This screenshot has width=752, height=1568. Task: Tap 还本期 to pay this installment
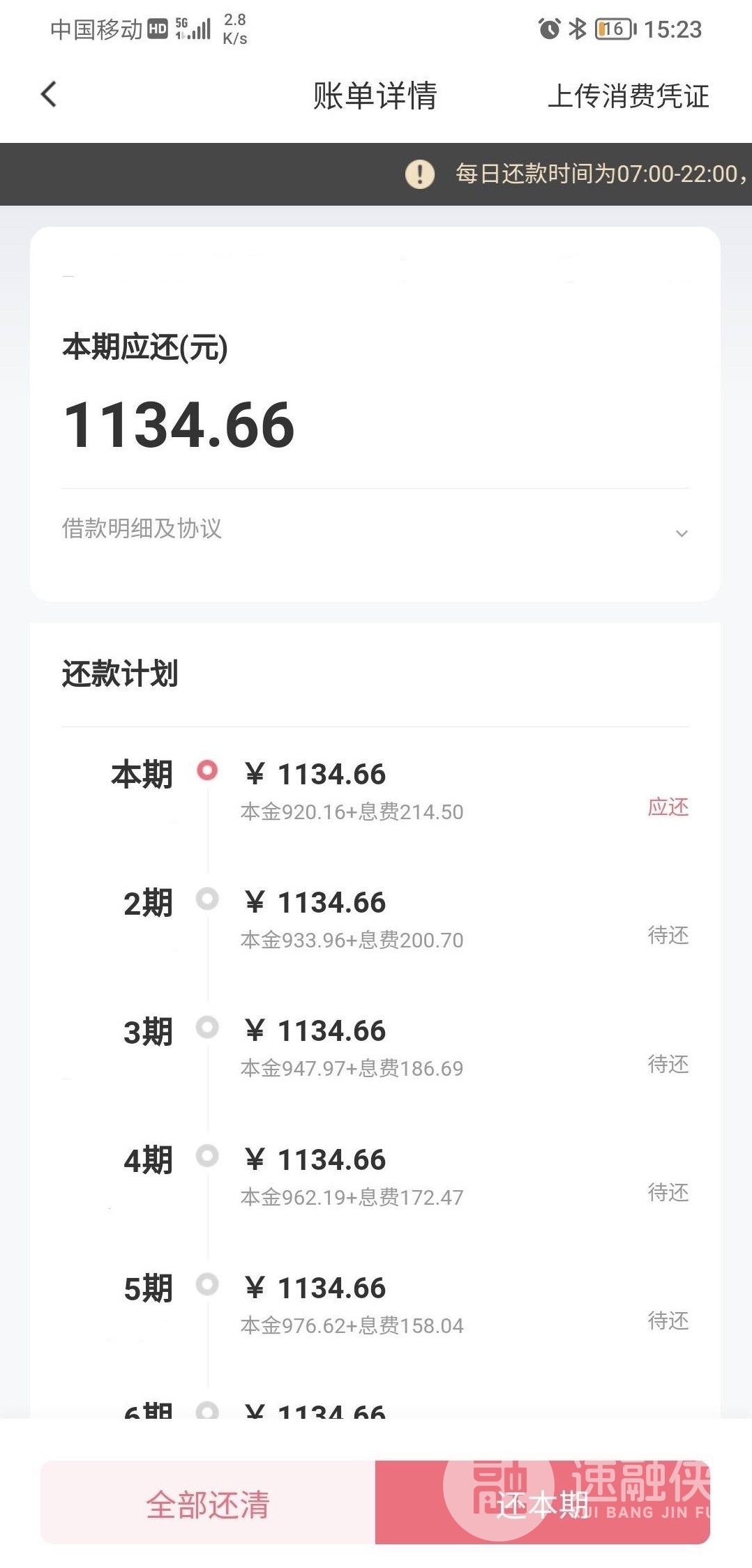pyautogui.click(x=543, y=1504)
